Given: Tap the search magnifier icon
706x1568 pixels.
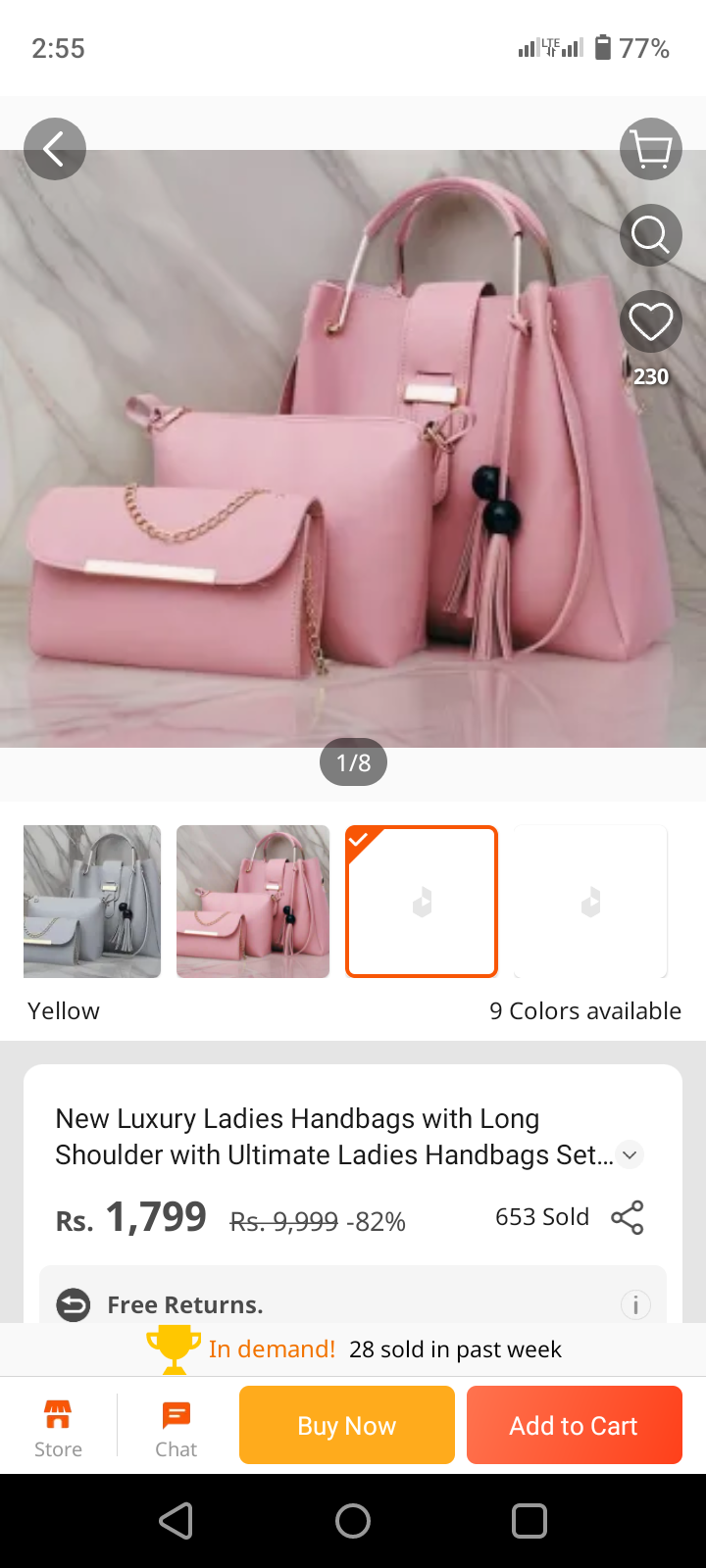Looking at the screenshot, I should 651,235.
